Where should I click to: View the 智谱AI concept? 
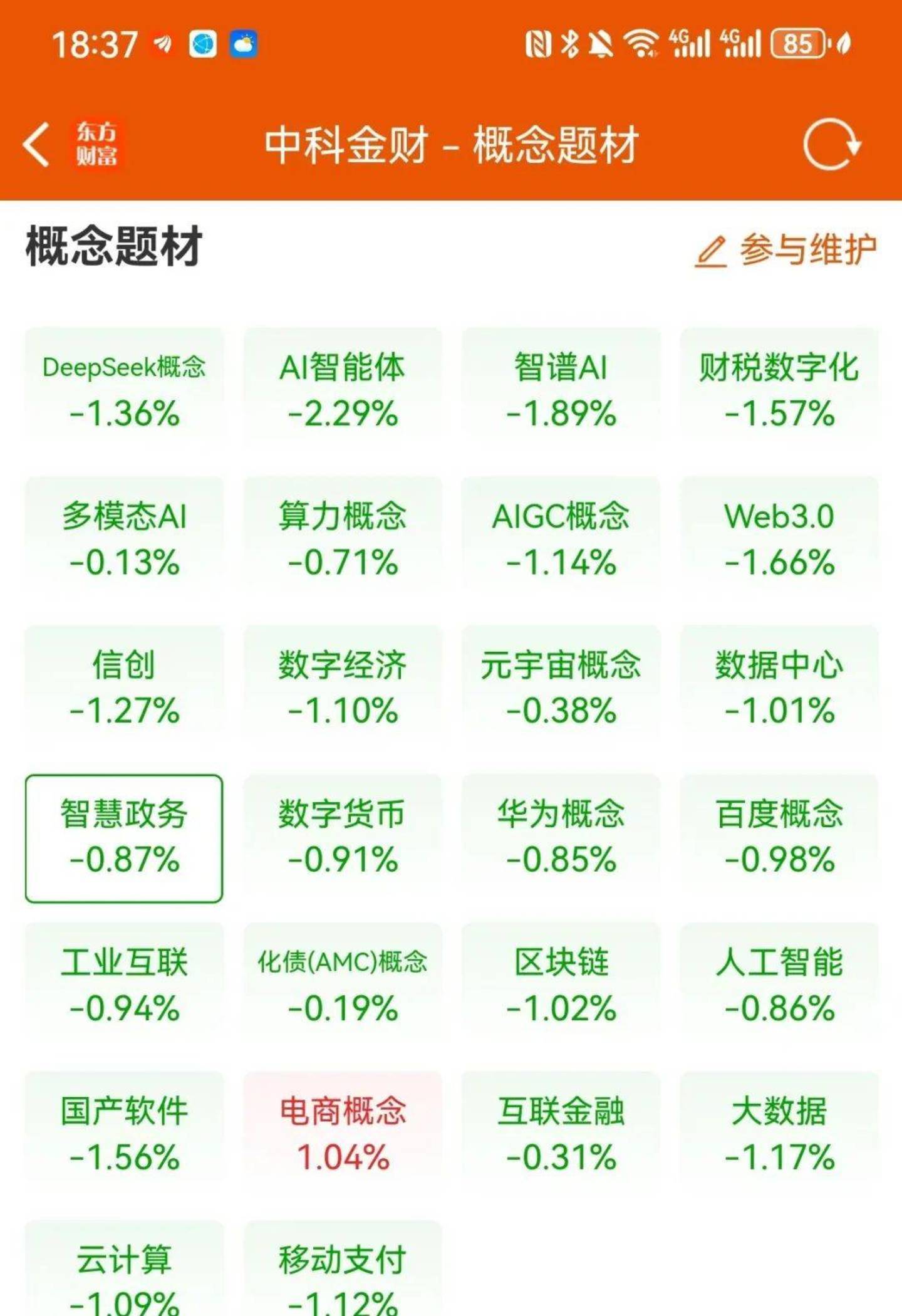(x=561, y=389)
